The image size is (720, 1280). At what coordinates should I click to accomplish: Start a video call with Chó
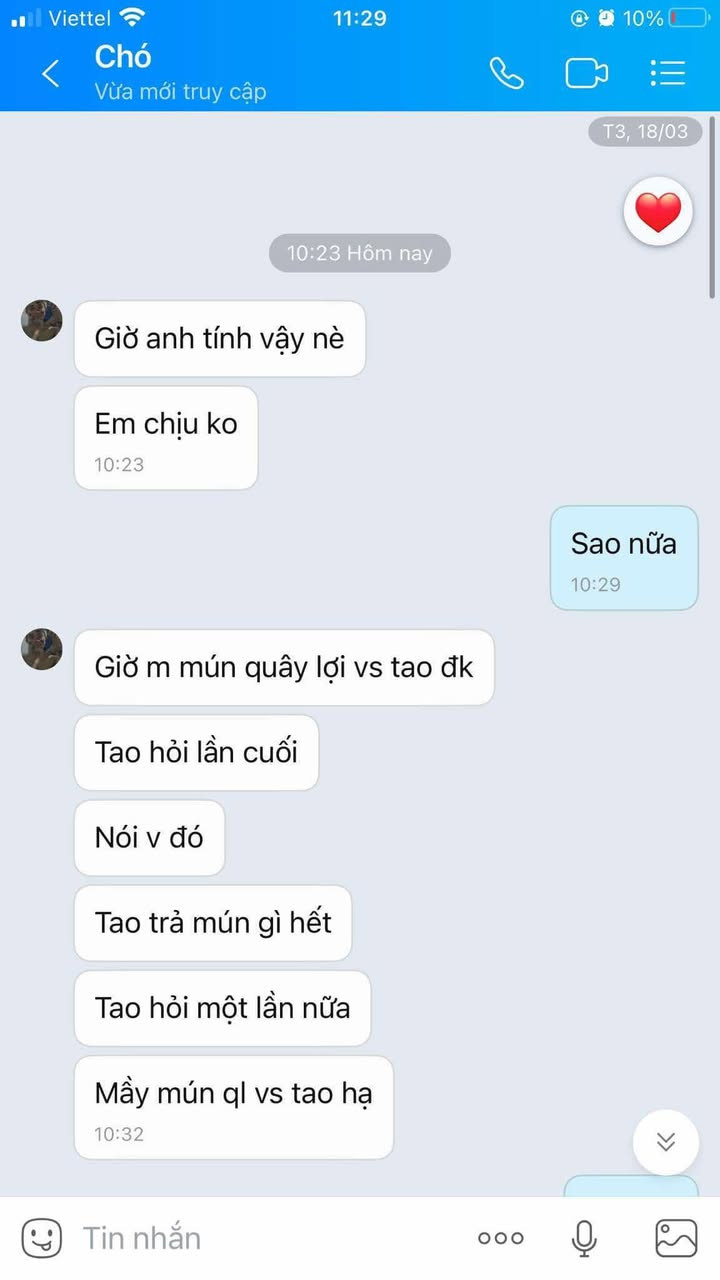coord(587,73)
